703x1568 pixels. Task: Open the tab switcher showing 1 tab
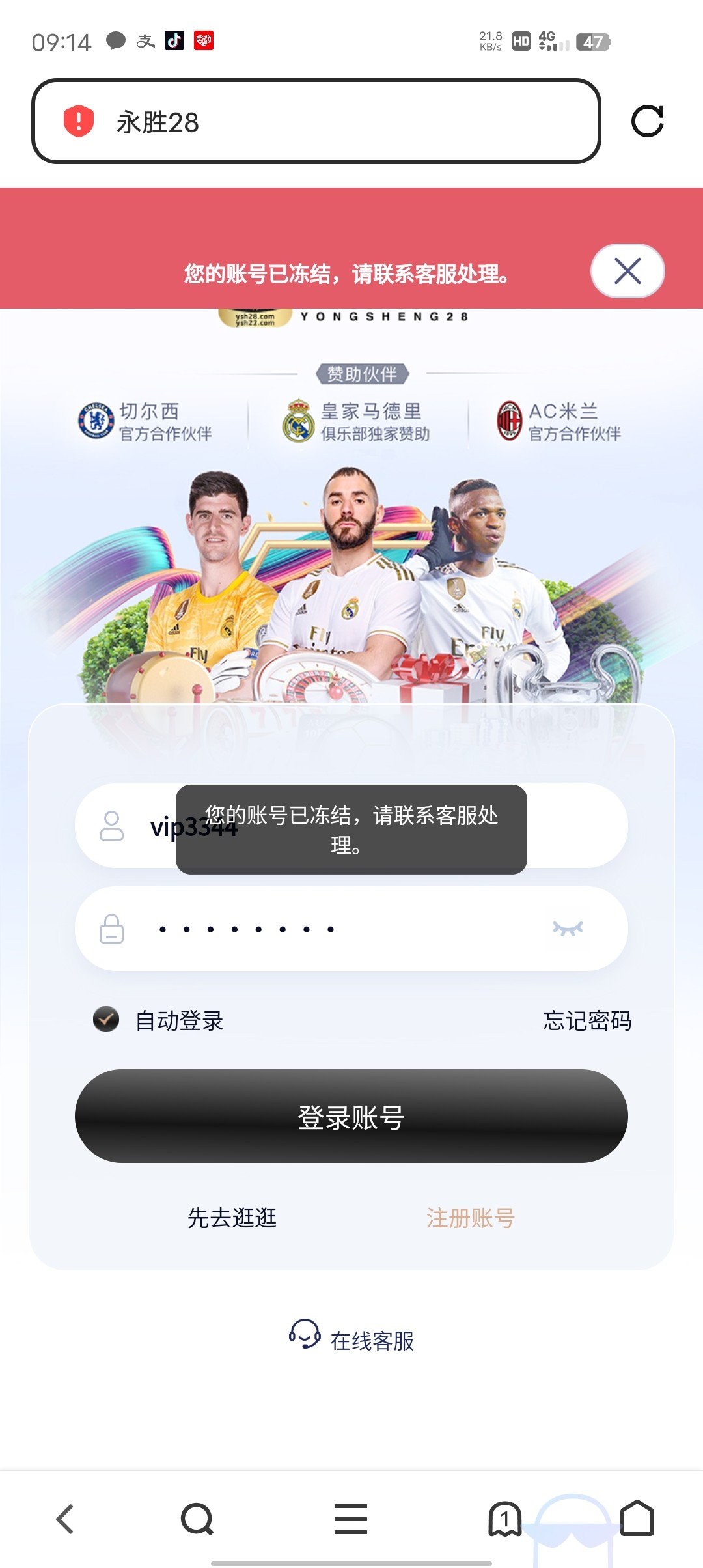[504, 1519]
